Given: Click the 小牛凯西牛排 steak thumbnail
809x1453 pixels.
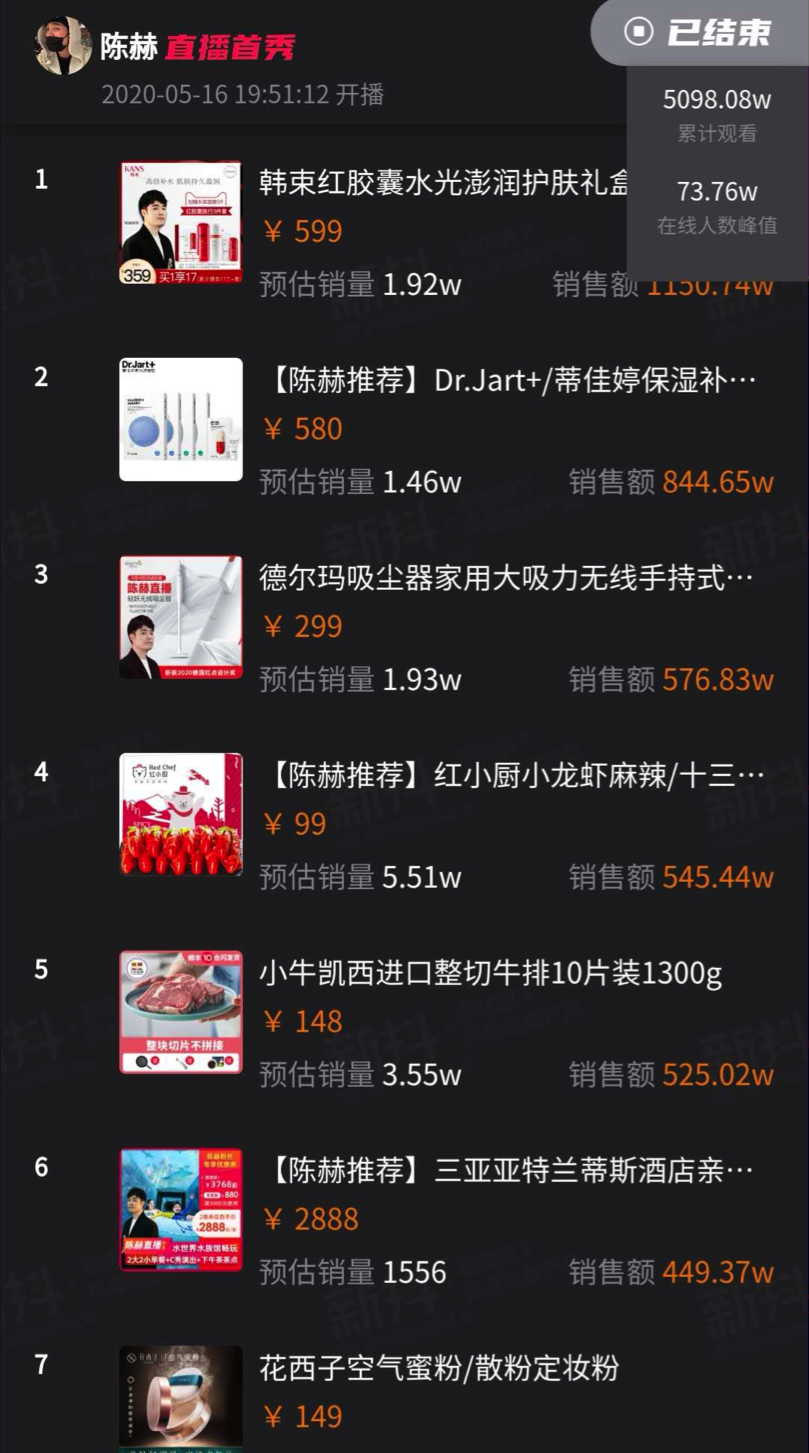Looking at the screenshot, I should [180, 1012].
